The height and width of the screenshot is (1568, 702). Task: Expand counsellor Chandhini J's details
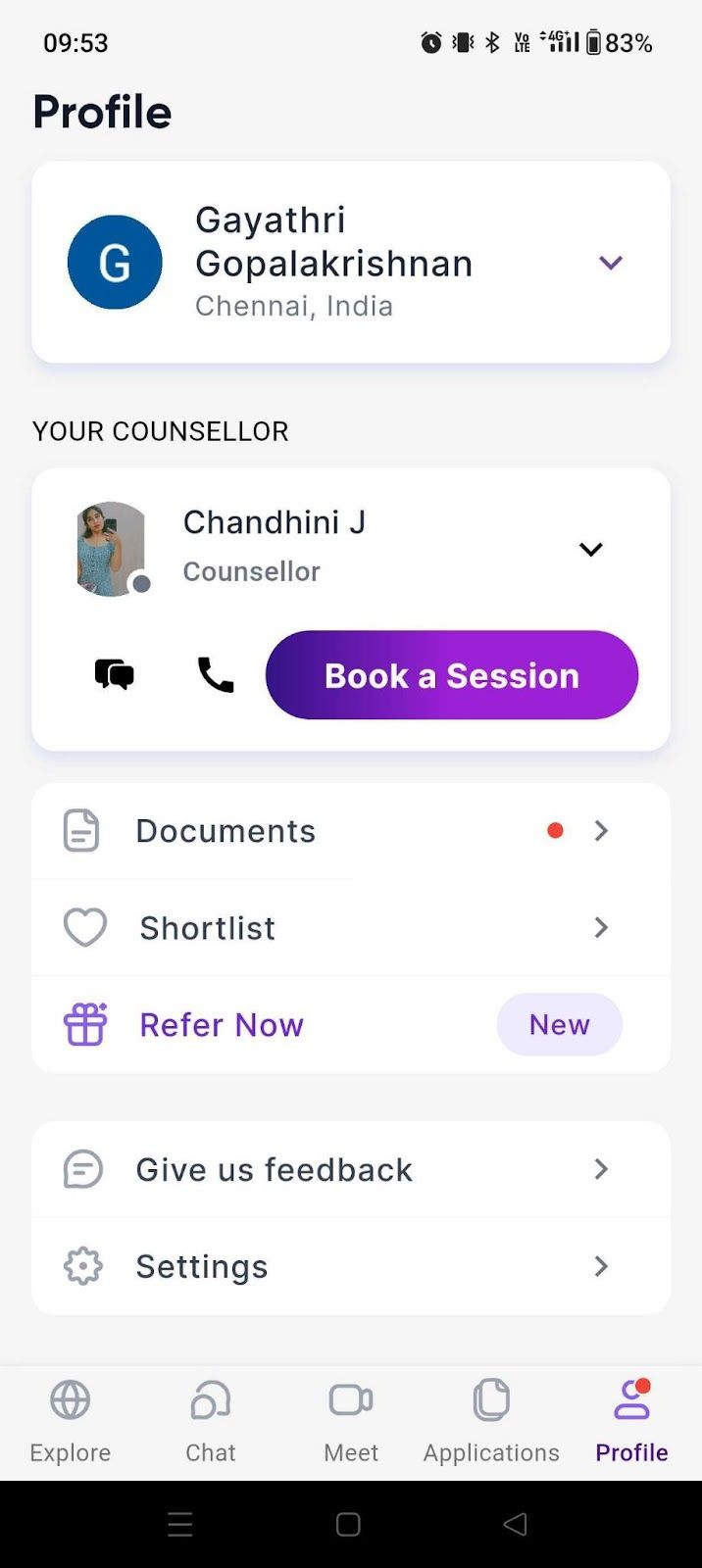click(590, 549)
